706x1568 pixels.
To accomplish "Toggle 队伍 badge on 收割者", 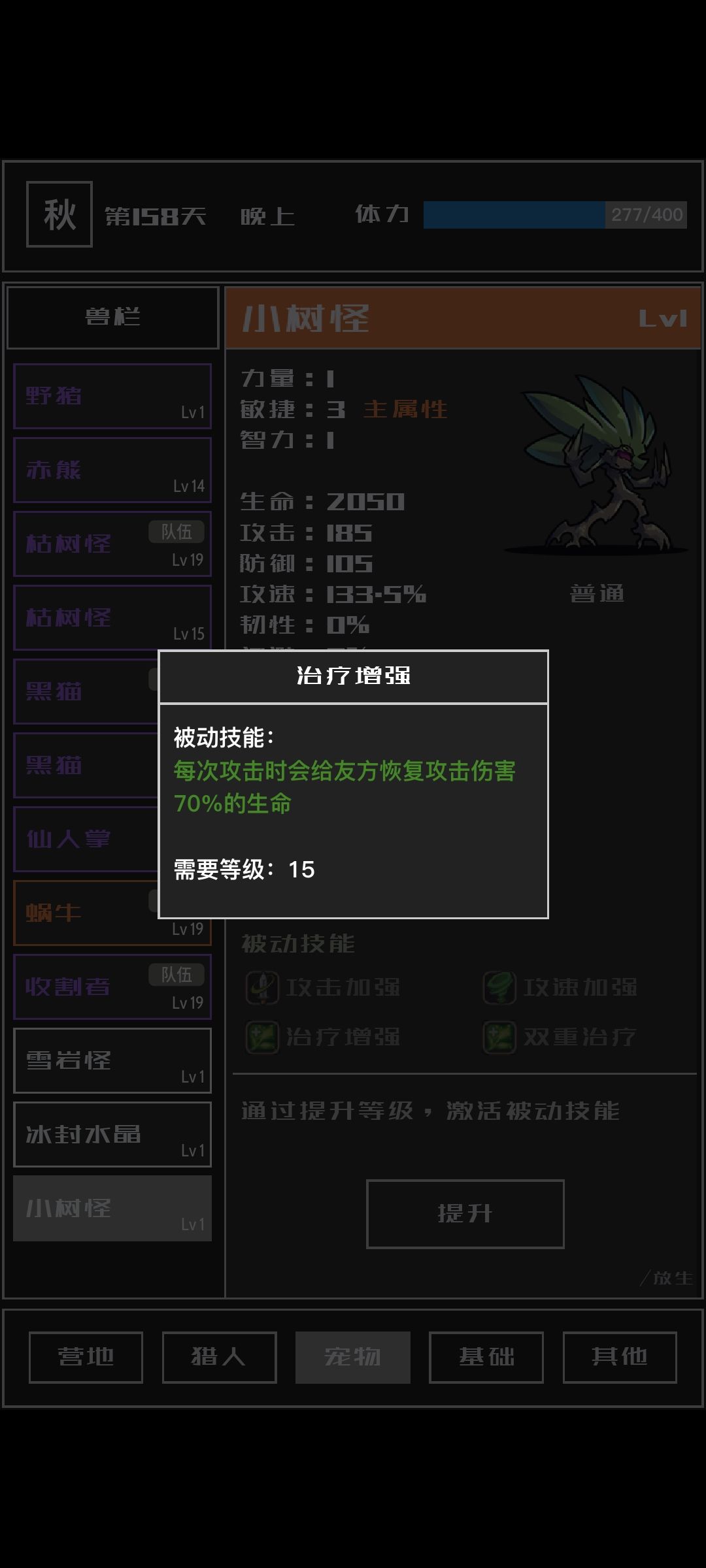I will [x=178, y=974].
